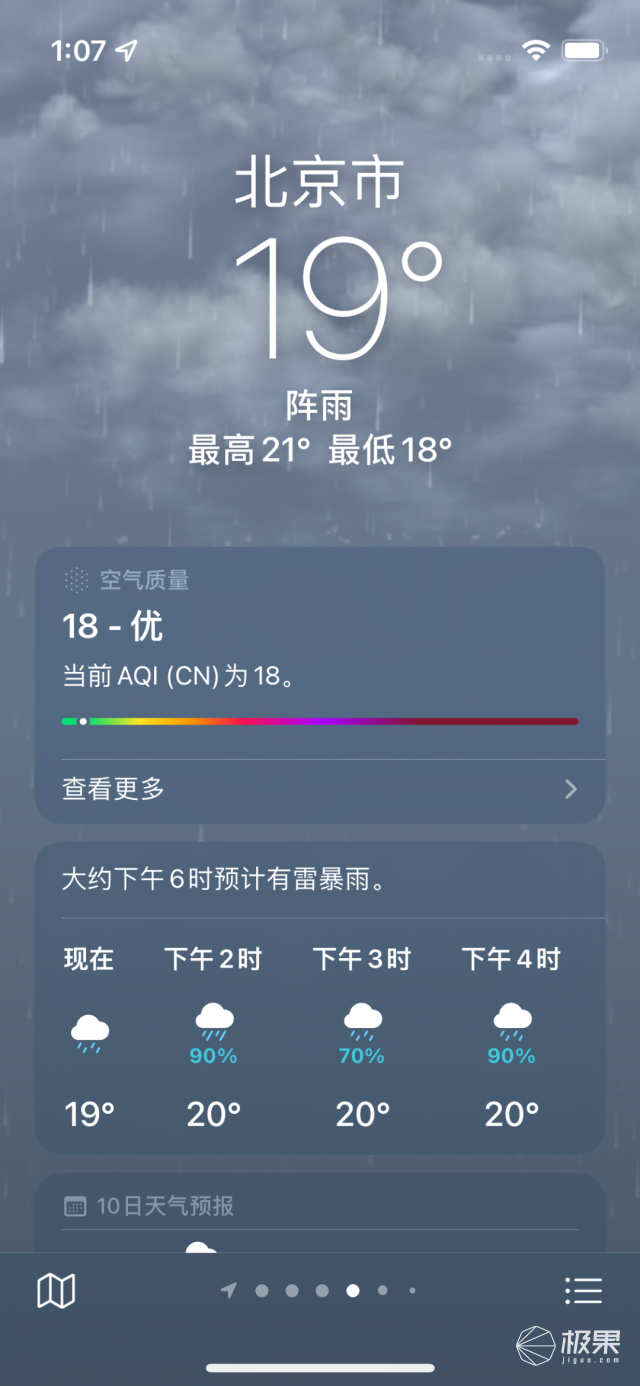Image resolution: width=640 pixels, height=1386 pixels.
Task: Open the 10日天气预报 card
Action: [x=320, y=1214]
